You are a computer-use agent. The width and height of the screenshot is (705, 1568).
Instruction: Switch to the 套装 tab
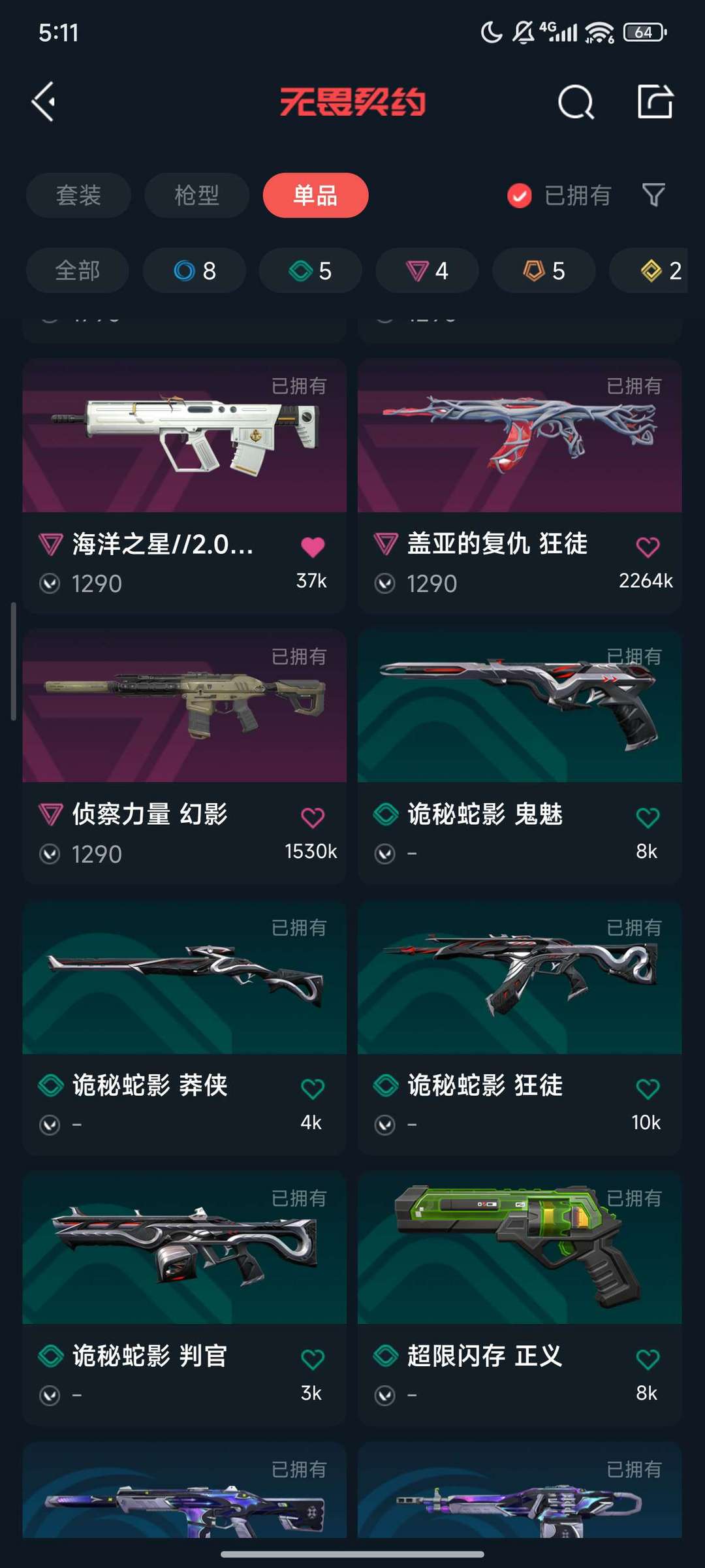(x=78, y=195)
